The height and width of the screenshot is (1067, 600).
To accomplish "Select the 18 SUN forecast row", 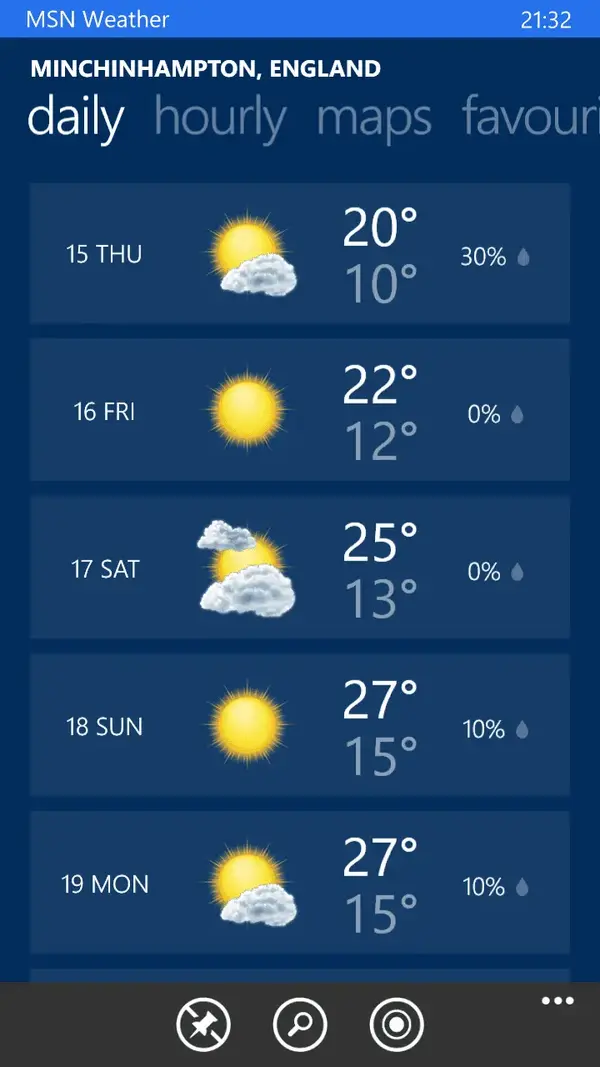I will [x=300, y=726].
